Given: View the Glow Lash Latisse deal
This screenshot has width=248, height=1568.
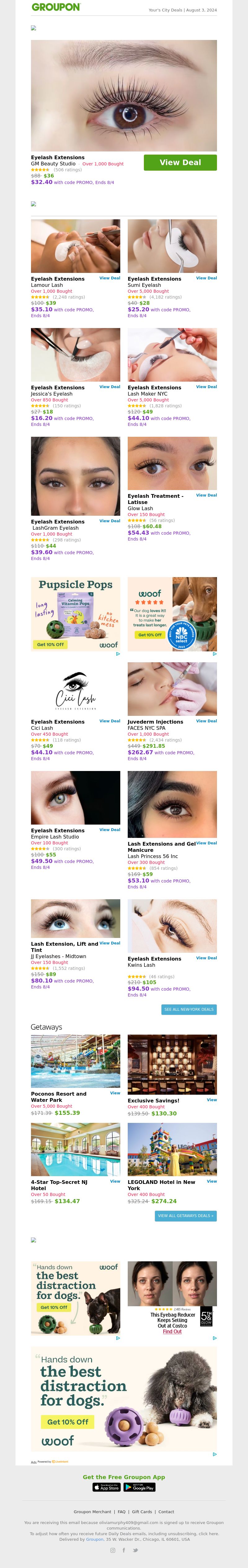Looking at the screenshot, I should coord(206,495).
